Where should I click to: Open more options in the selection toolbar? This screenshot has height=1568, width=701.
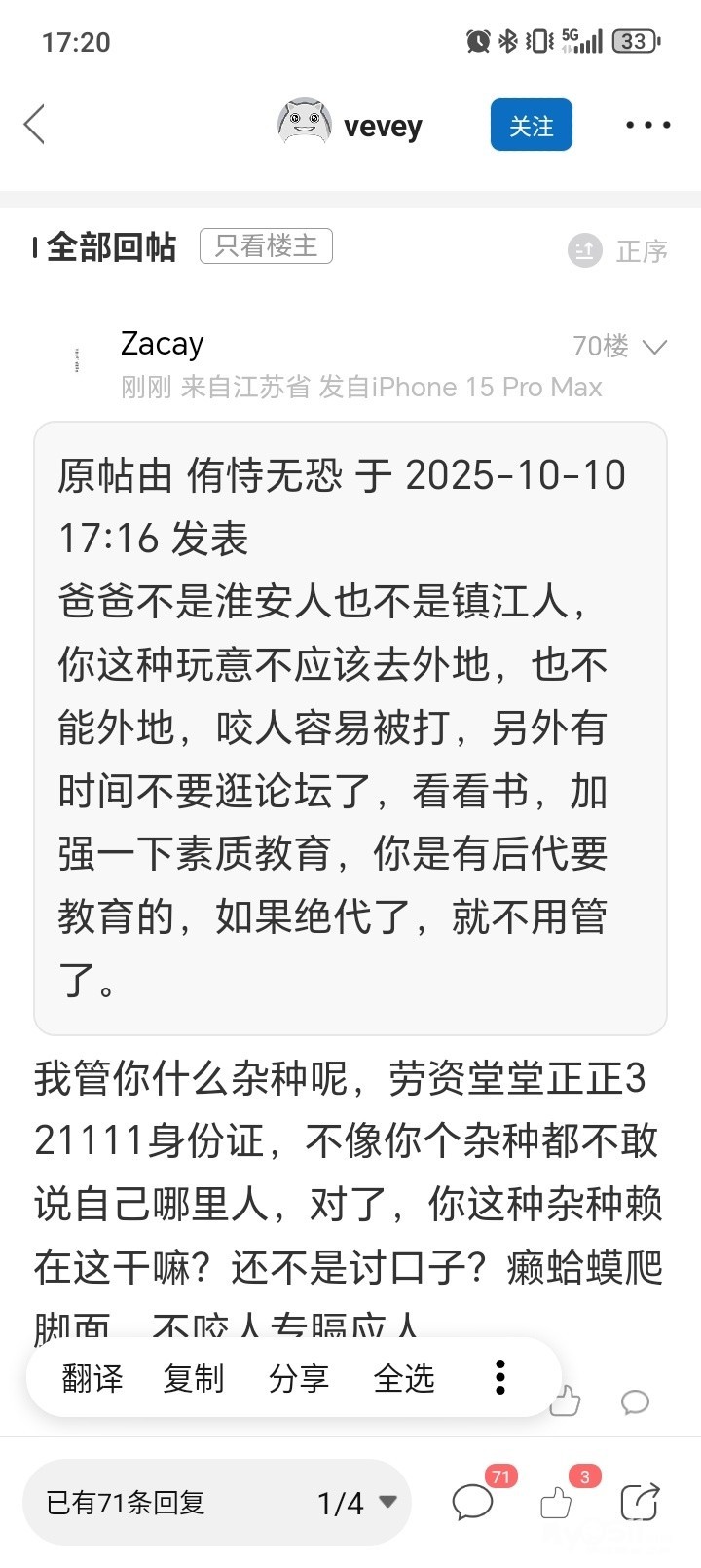500,1377
